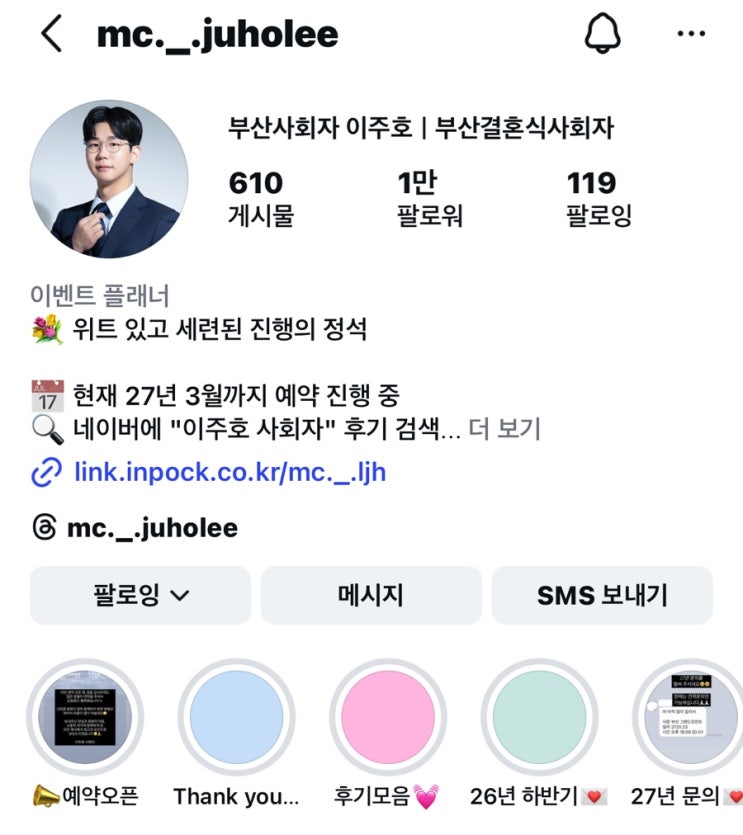Click the link chain icon in bio
This screenshot has width=743, height=835.
pyautogui.click(x=44, y=473)
